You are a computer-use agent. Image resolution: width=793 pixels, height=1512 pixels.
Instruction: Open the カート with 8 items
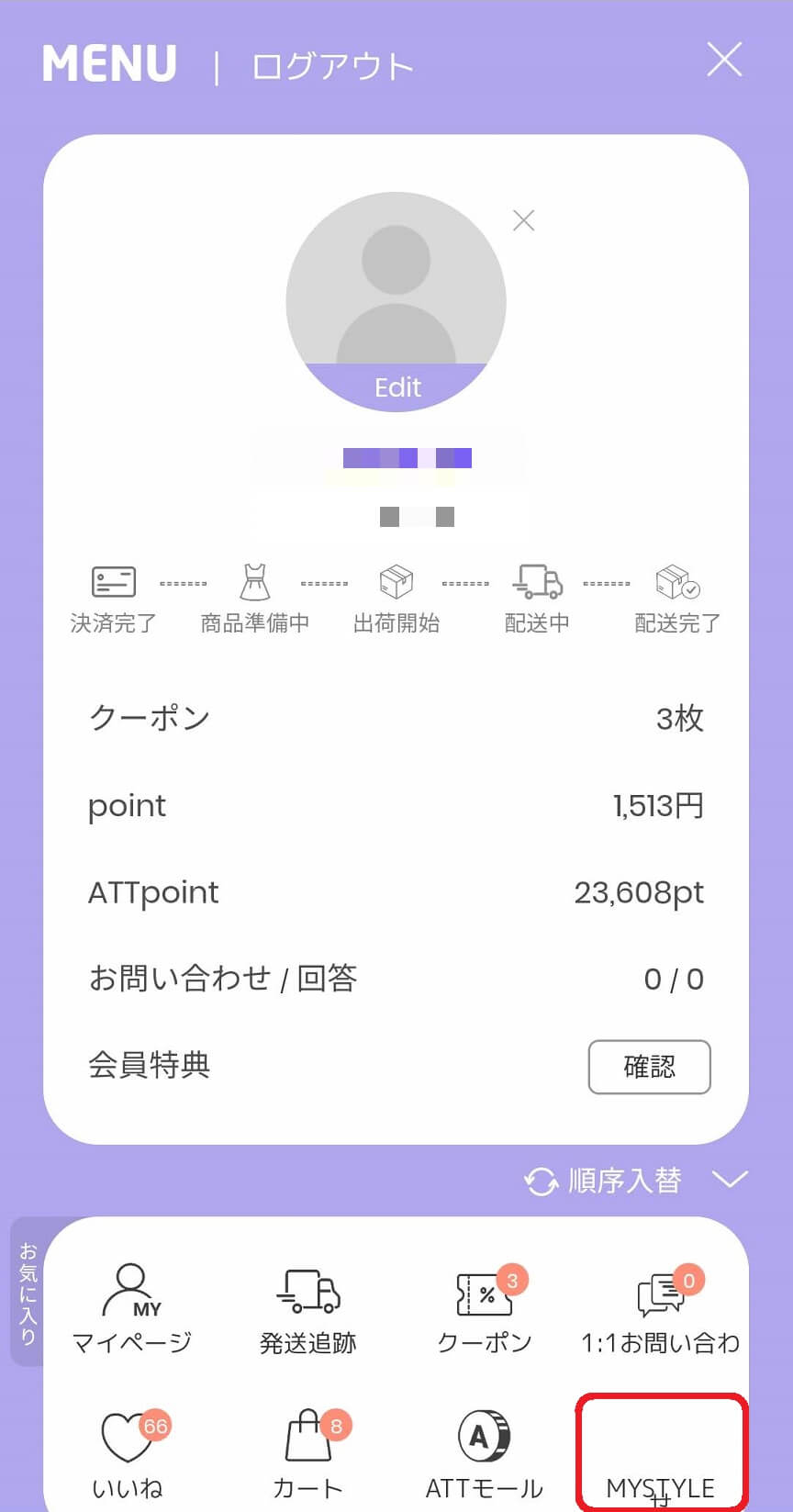[x=307, y=1455]
